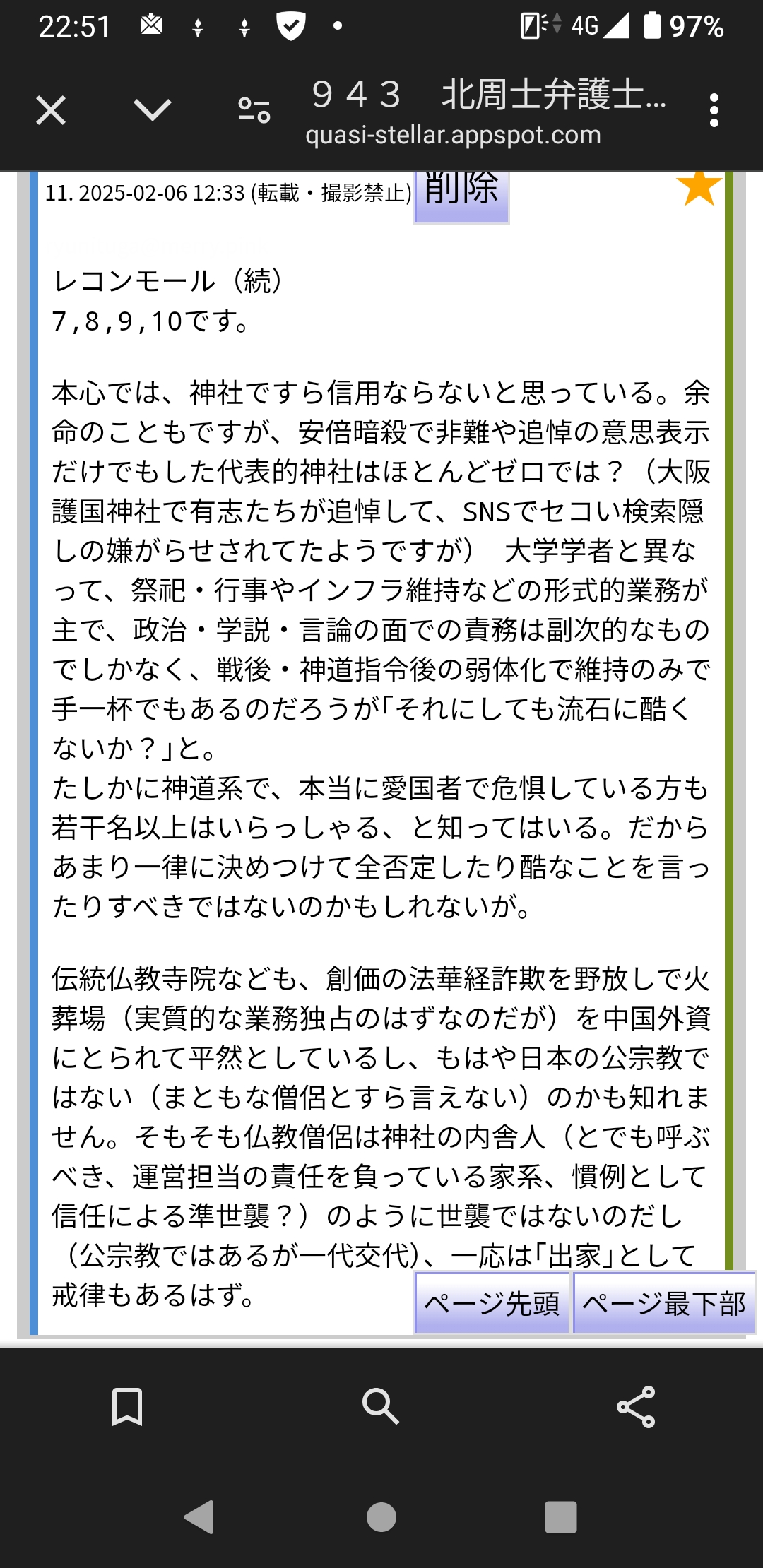
Task: Search within the page
Action: tap(381, 1406)
